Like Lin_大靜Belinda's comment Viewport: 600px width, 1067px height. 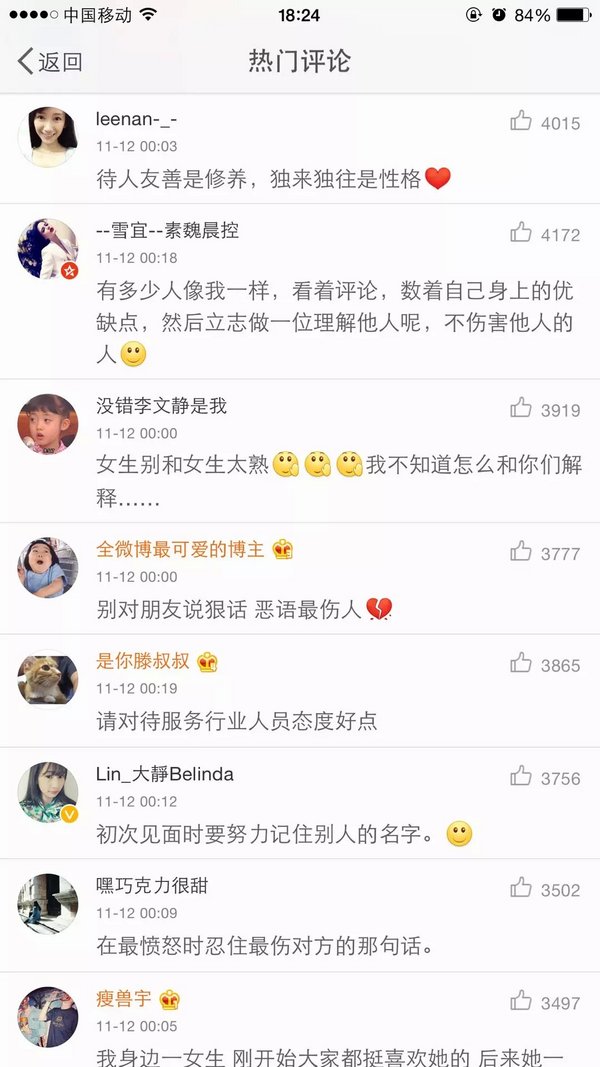click(x=521, y=777)
